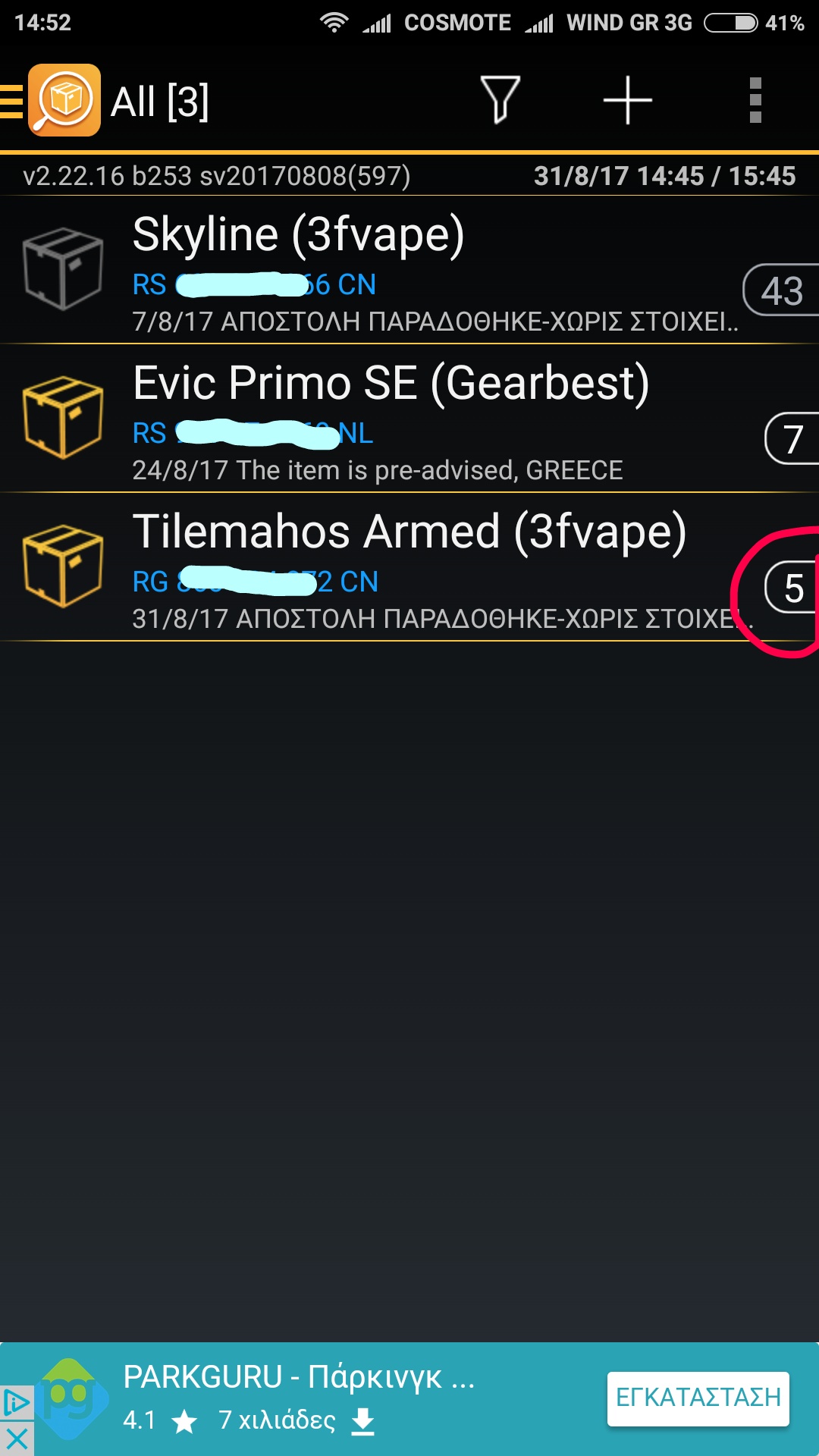
Task: Open the filter funnel
Action: [x=500, y=99]
